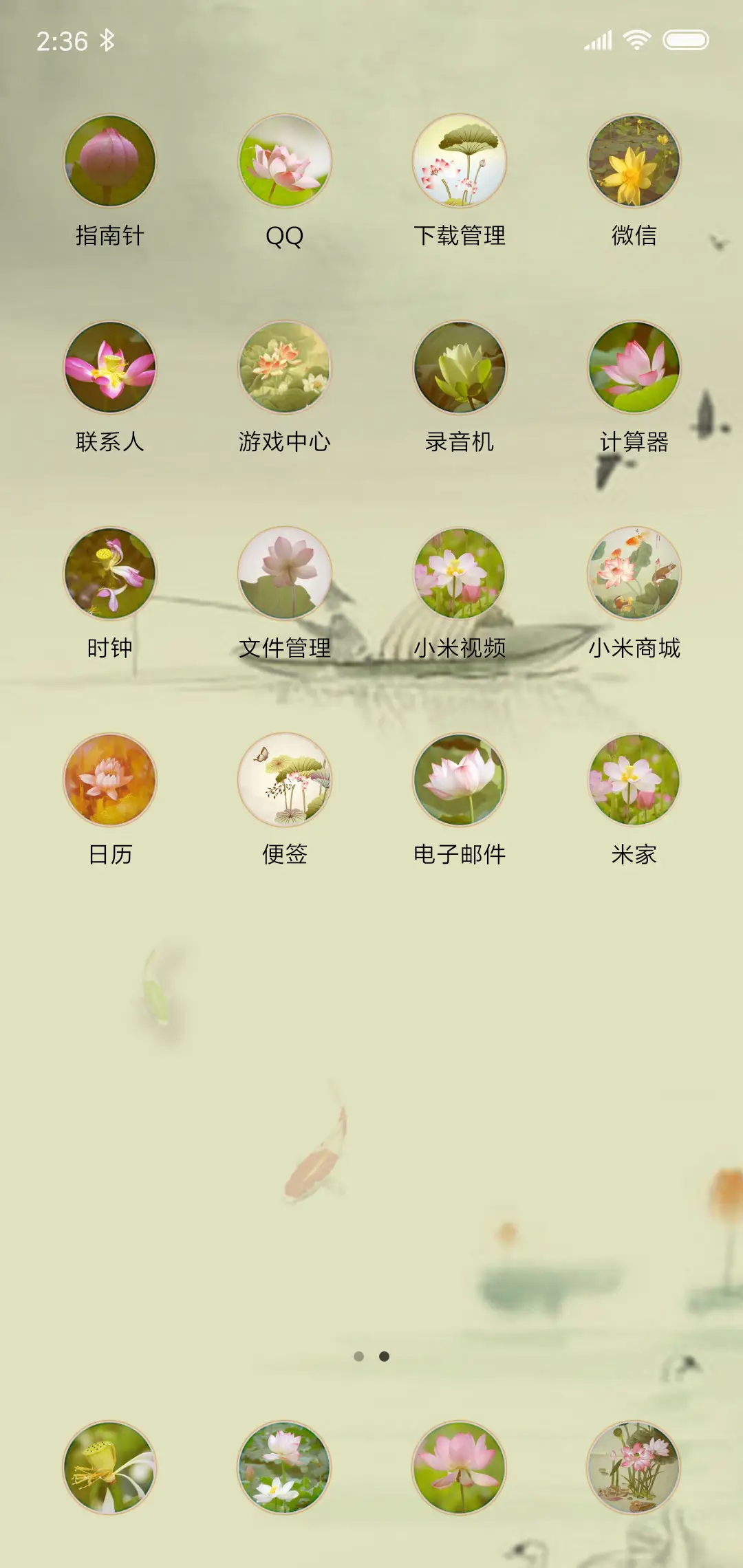Open the 指南针 compass app
The width and height of the screenshot is (743, 1568).
pyautogui.click(x=111, y=163)
